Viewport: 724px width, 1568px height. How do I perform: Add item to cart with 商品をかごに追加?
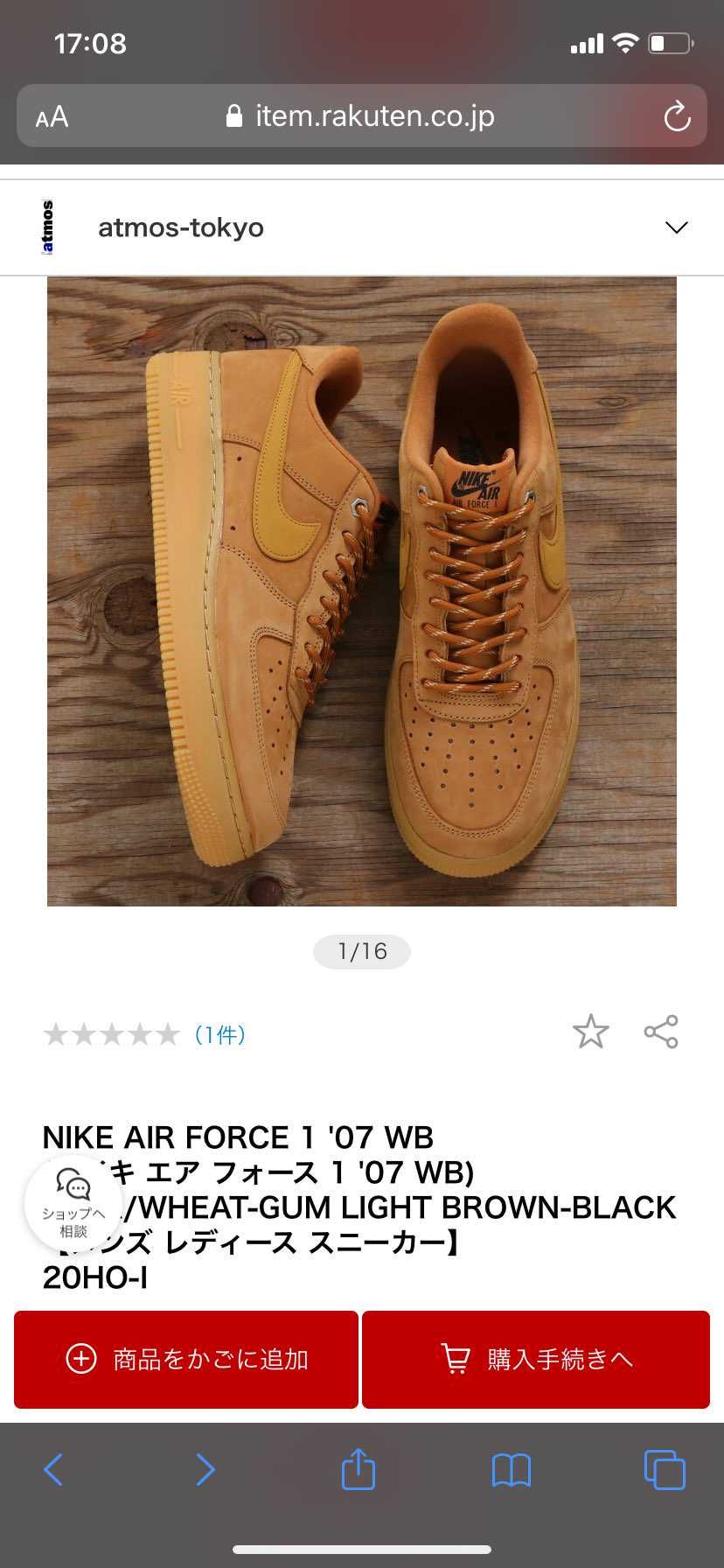click(186, 1359)
